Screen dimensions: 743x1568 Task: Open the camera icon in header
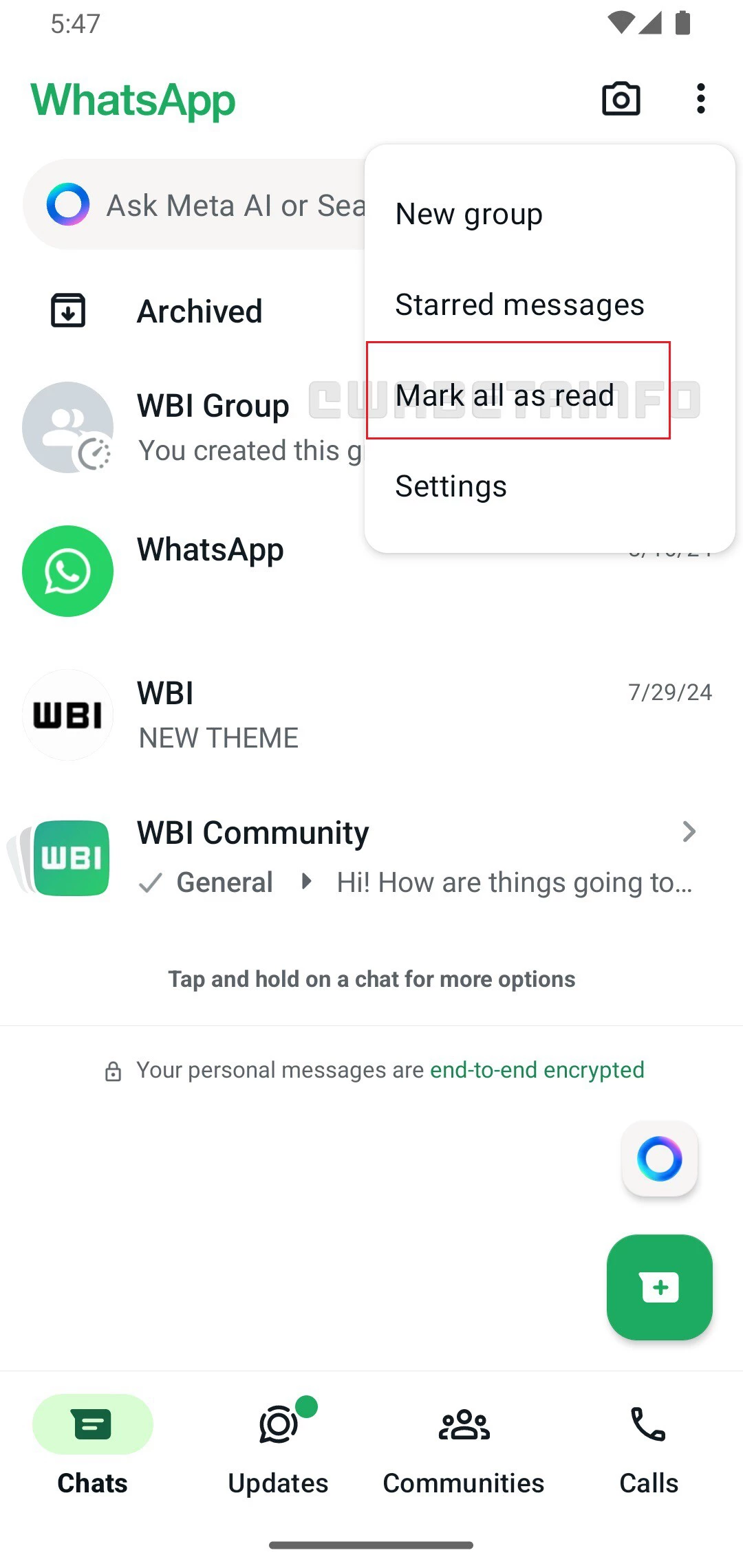click(621, 99)
